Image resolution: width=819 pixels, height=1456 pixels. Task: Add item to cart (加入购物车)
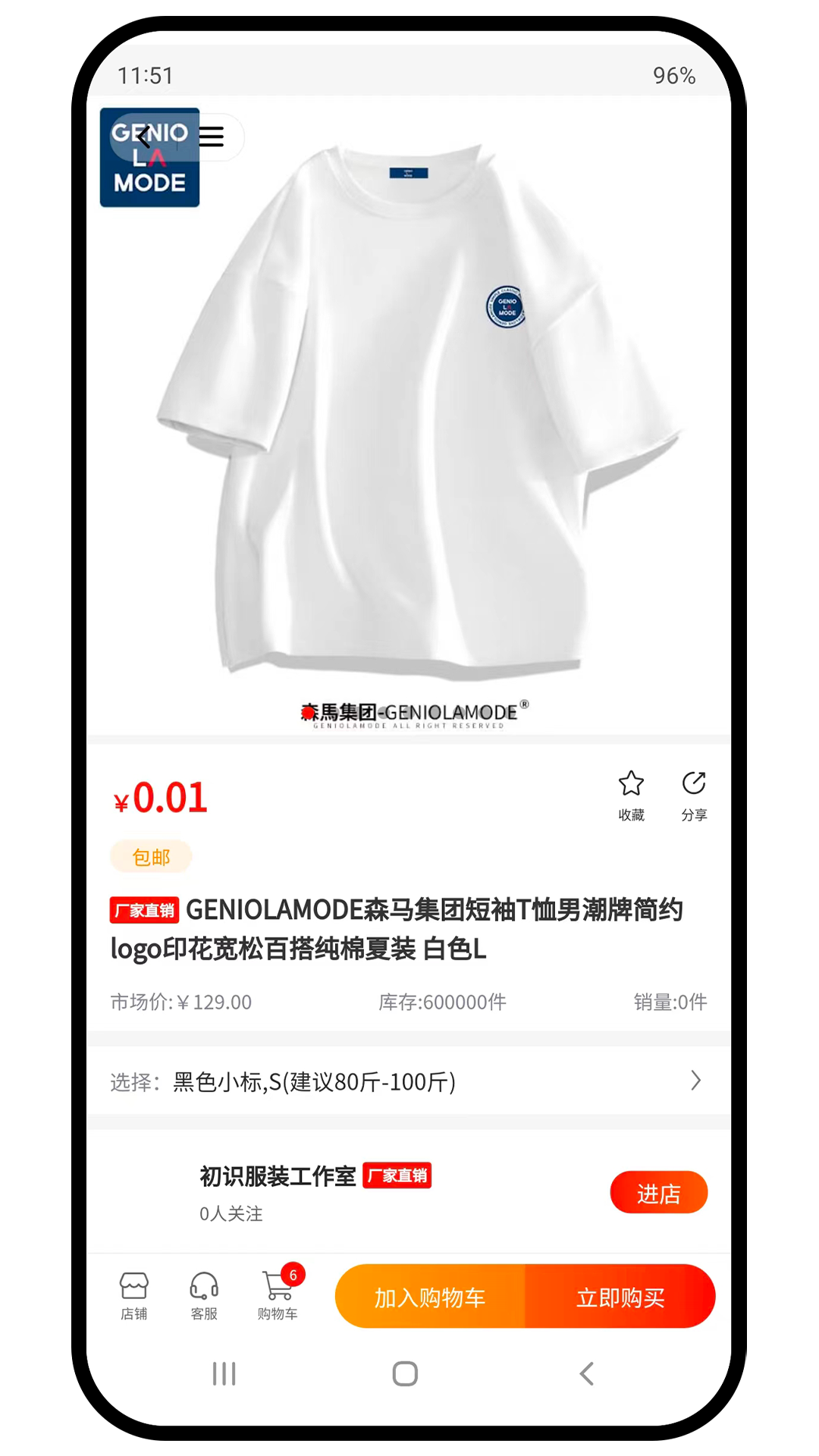[x=430, y=1297]
